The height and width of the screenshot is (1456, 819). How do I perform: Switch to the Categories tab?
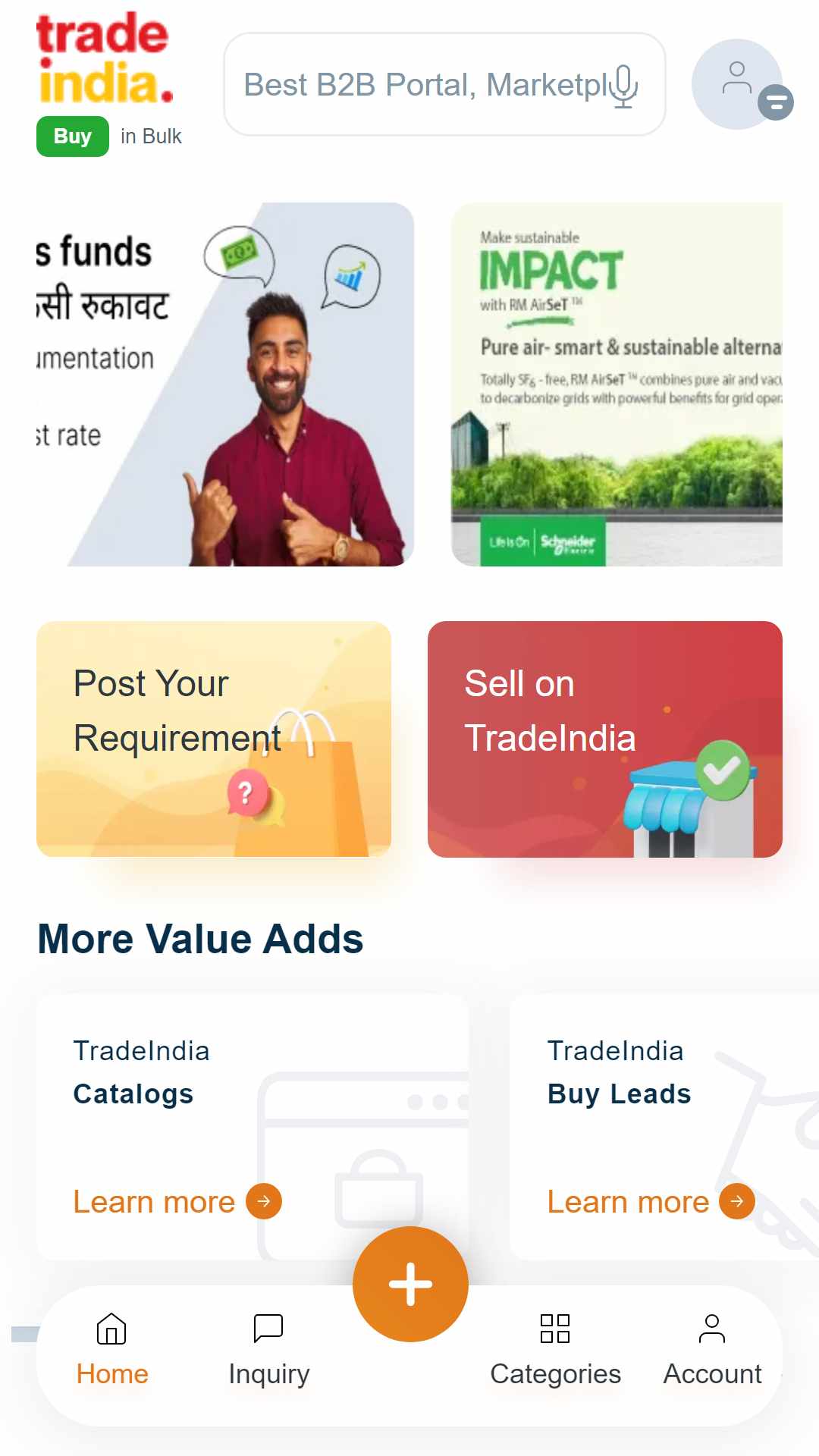coord(555,1351)
